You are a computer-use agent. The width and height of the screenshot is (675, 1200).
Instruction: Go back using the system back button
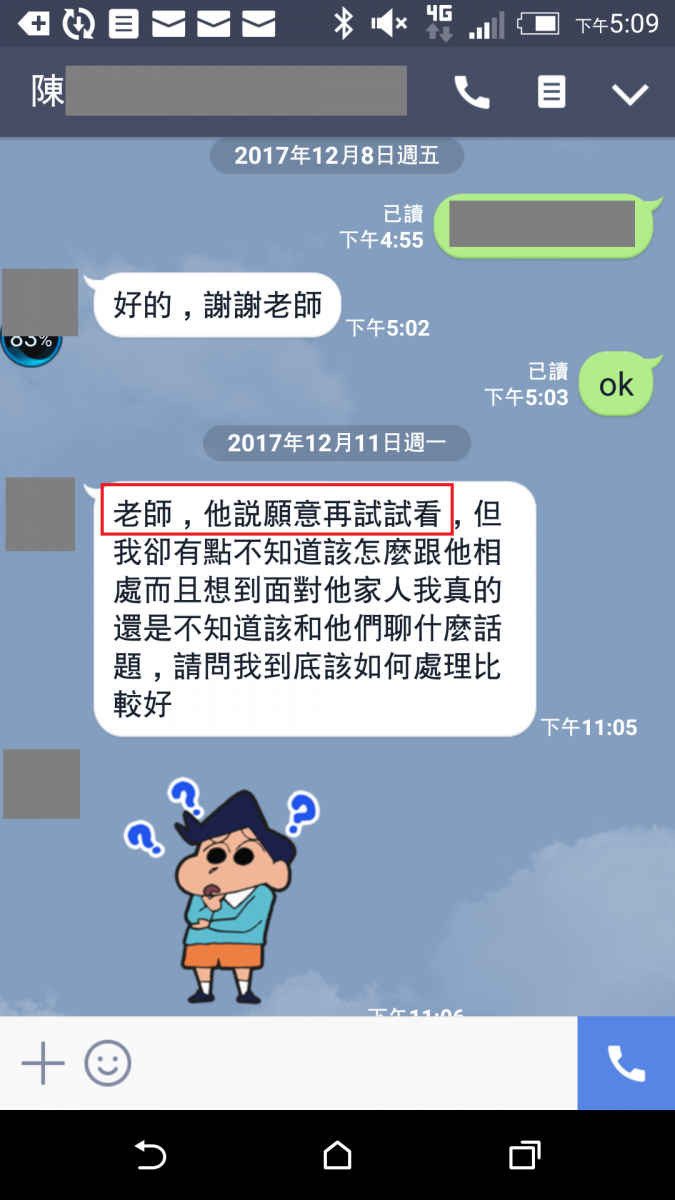150,1156
